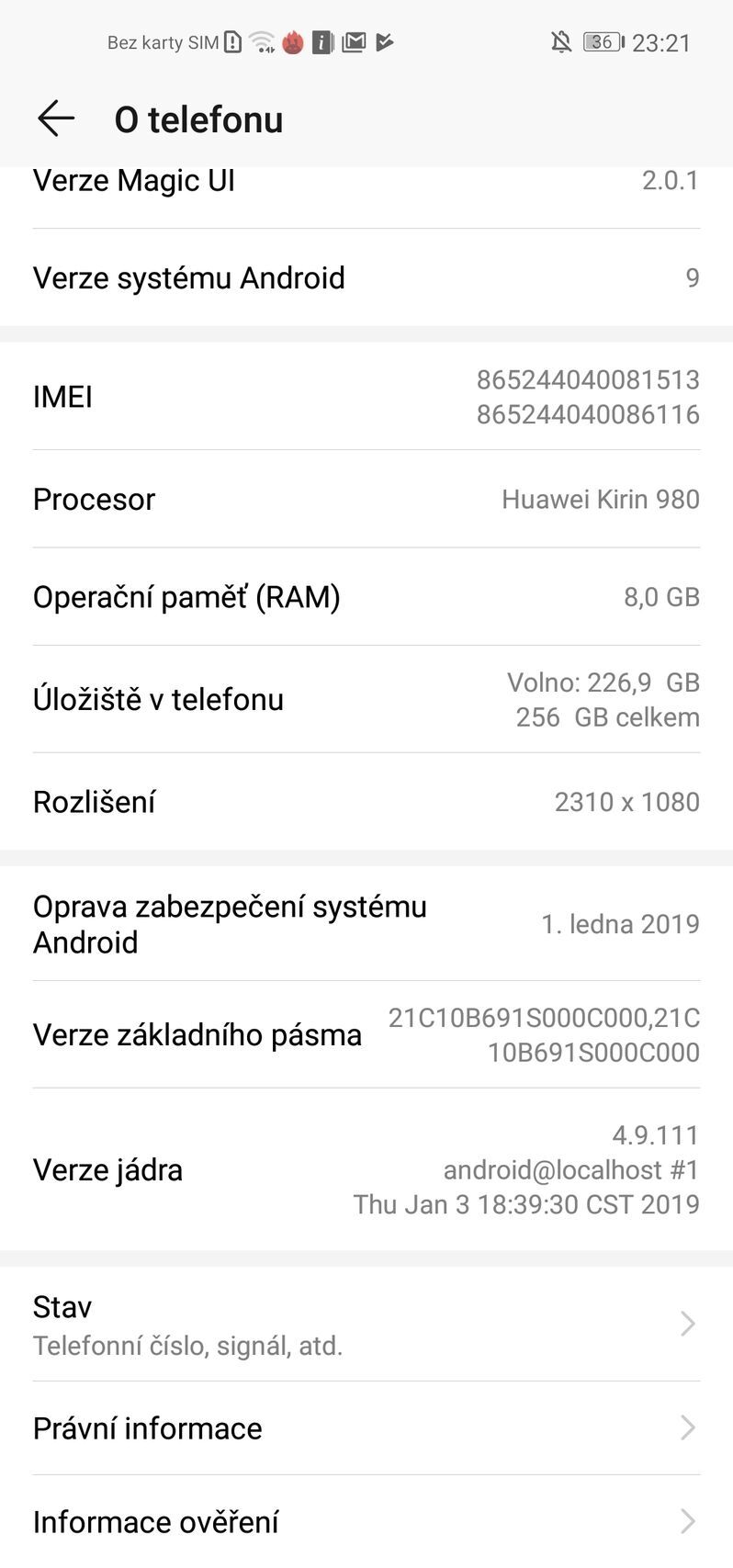Tap the email notification icon
This screenshot has width=733, height=1568.
point(353,41)
